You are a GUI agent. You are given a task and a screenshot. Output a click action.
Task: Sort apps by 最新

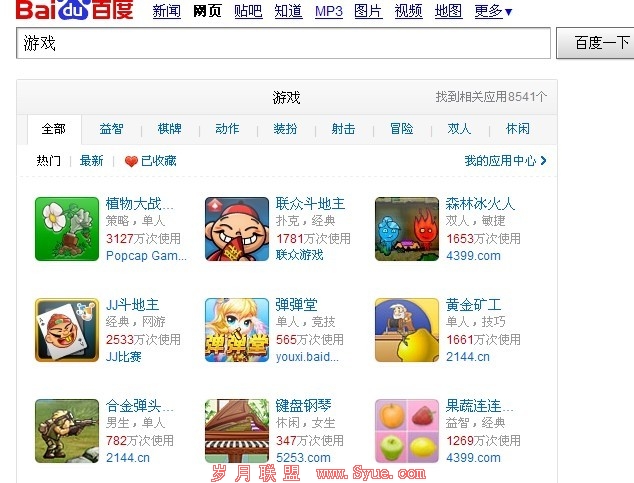tap(91, 161)
